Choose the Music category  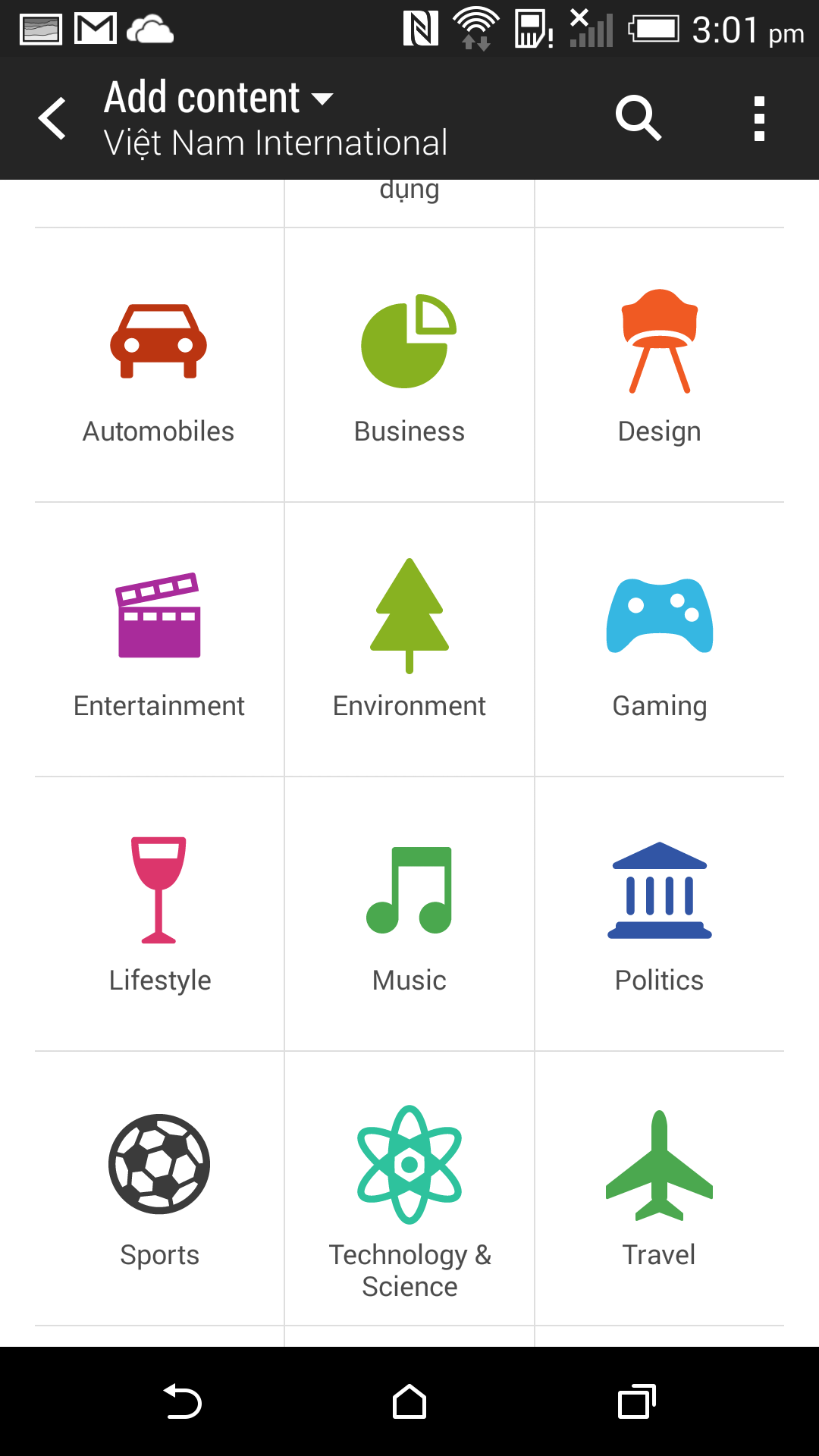(x=409, y=914)
